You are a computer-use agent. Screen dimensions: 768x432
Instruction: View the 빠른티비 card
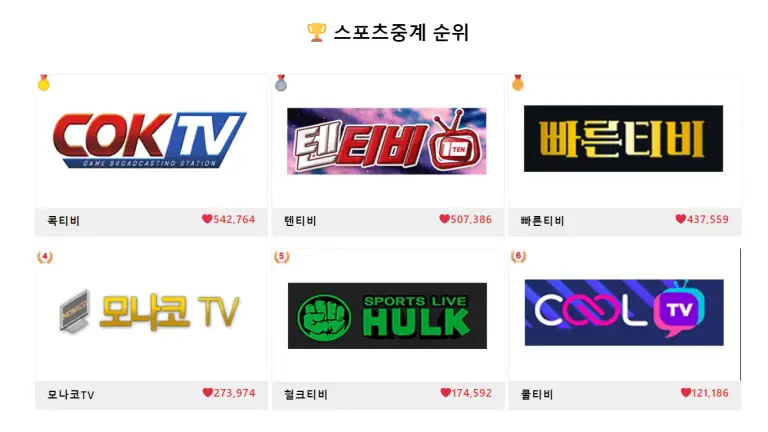point(623,138)
